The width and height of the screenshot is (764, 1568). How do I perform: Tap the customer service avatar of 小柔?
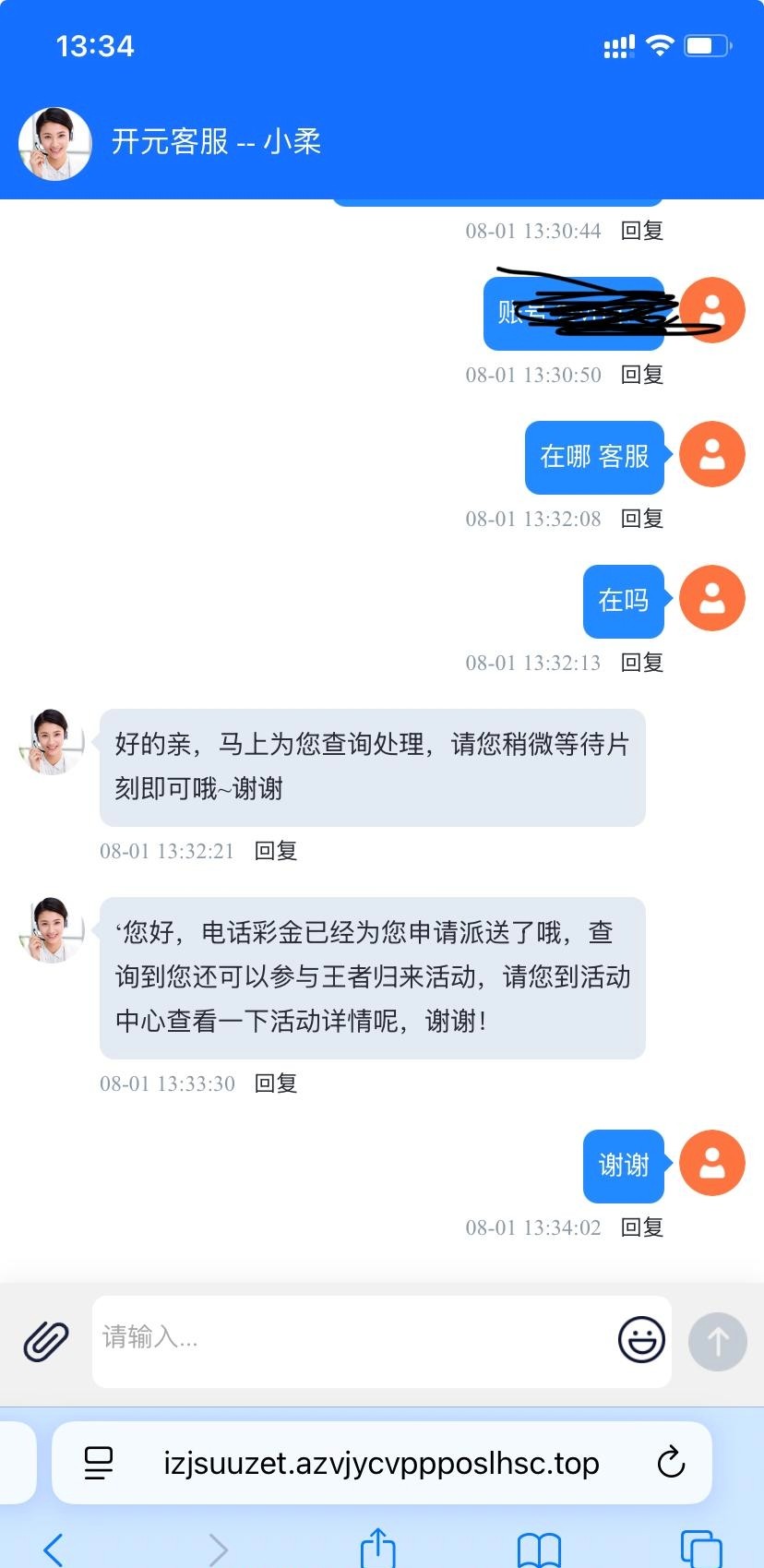(x=54, y=143)
